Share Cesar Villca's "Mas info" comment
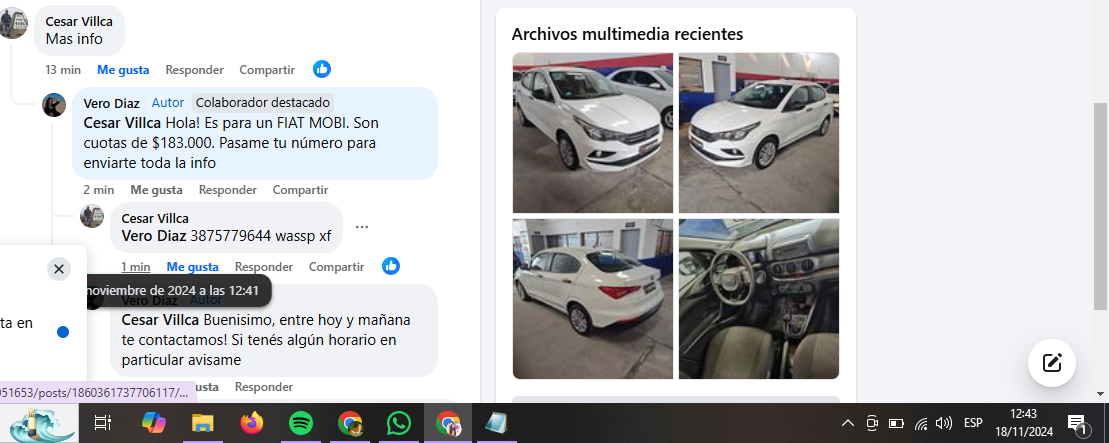 [x=267, y=70]
